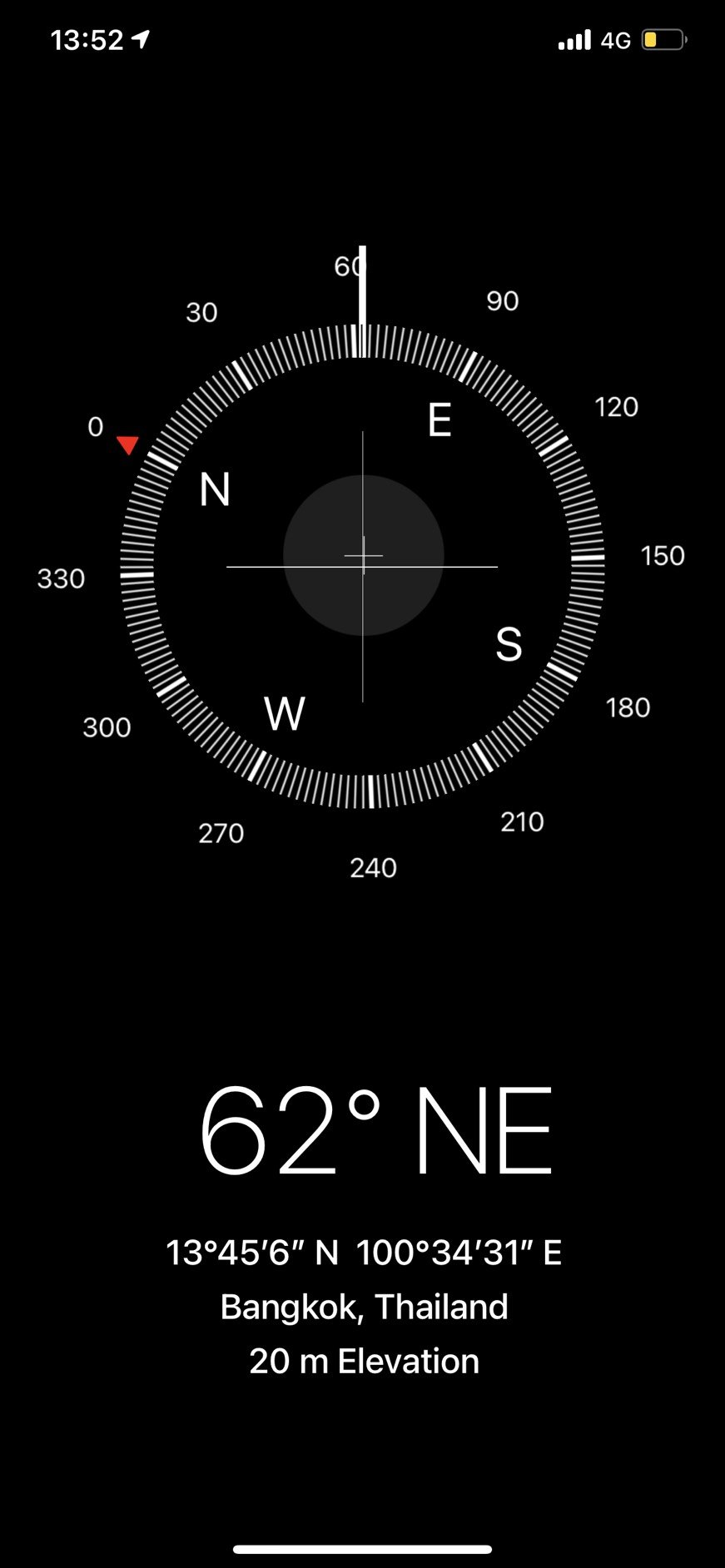725x1568 pixels.
Task: Tap the compass dial to lock bearing
Action: point(362,566)
